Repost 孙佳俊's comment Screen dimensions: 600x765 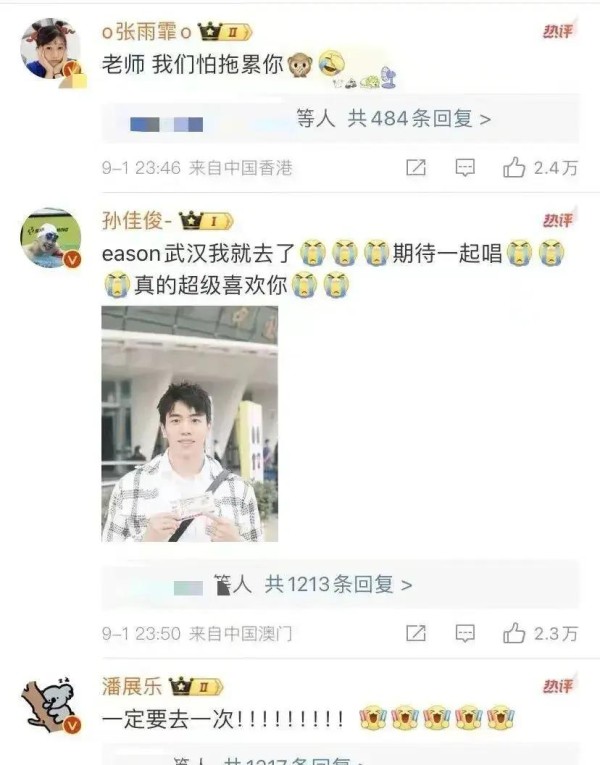point(416,634)
